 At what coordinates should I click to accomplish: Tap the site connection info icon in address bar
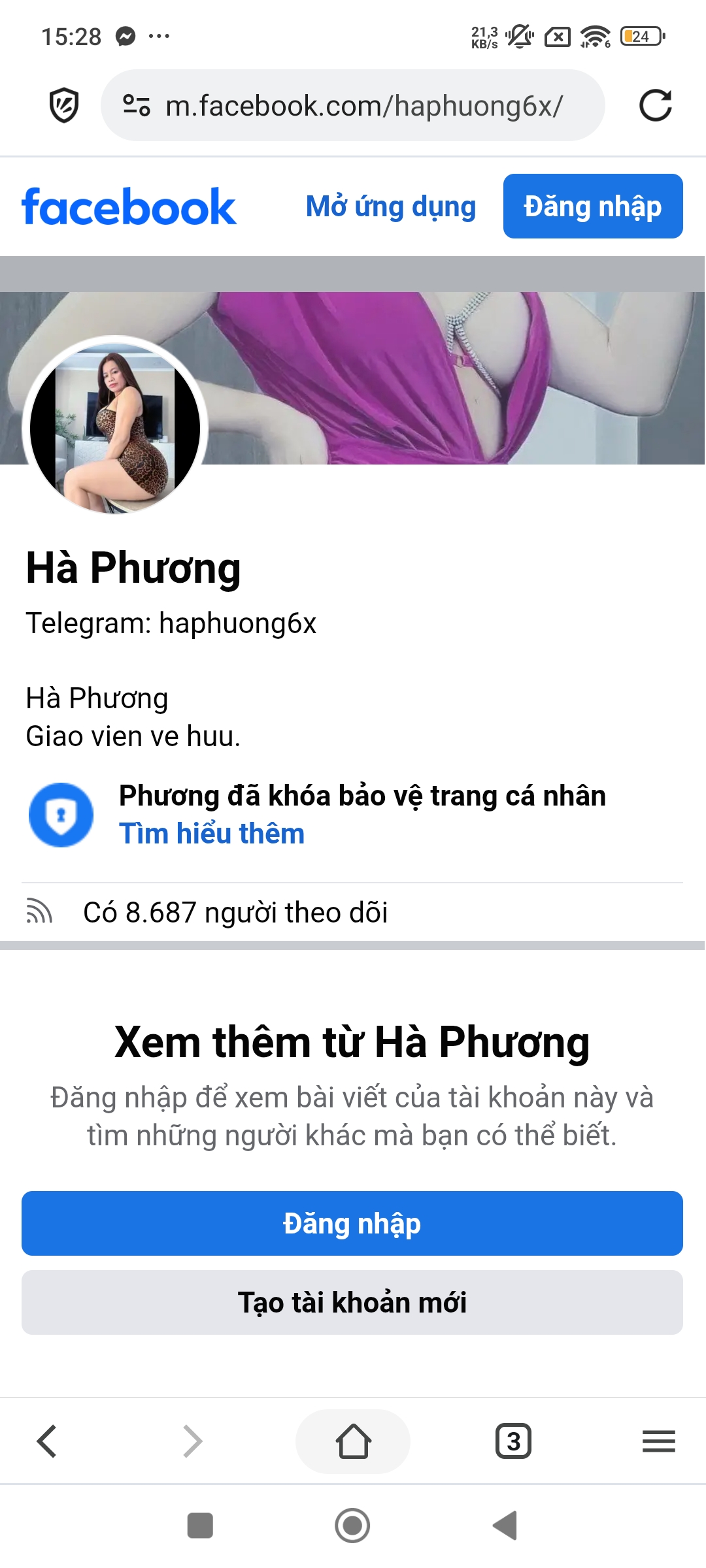coord(135,103)
